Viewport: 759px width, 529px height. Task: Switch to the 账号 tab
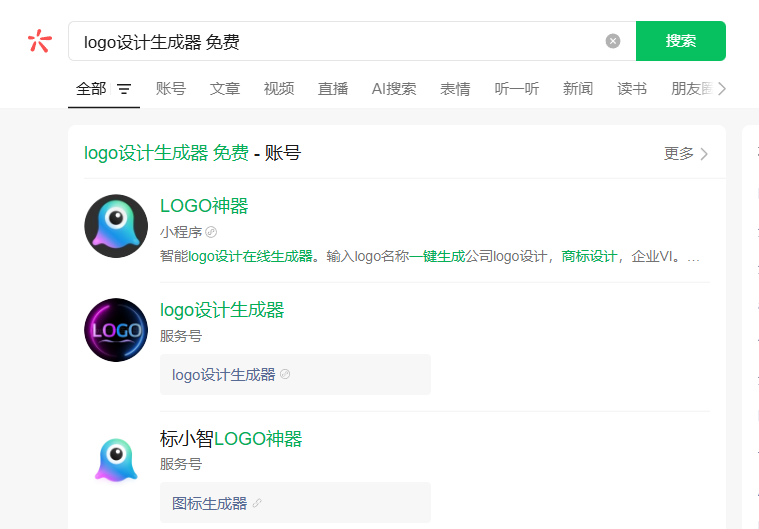click(170, 88)
